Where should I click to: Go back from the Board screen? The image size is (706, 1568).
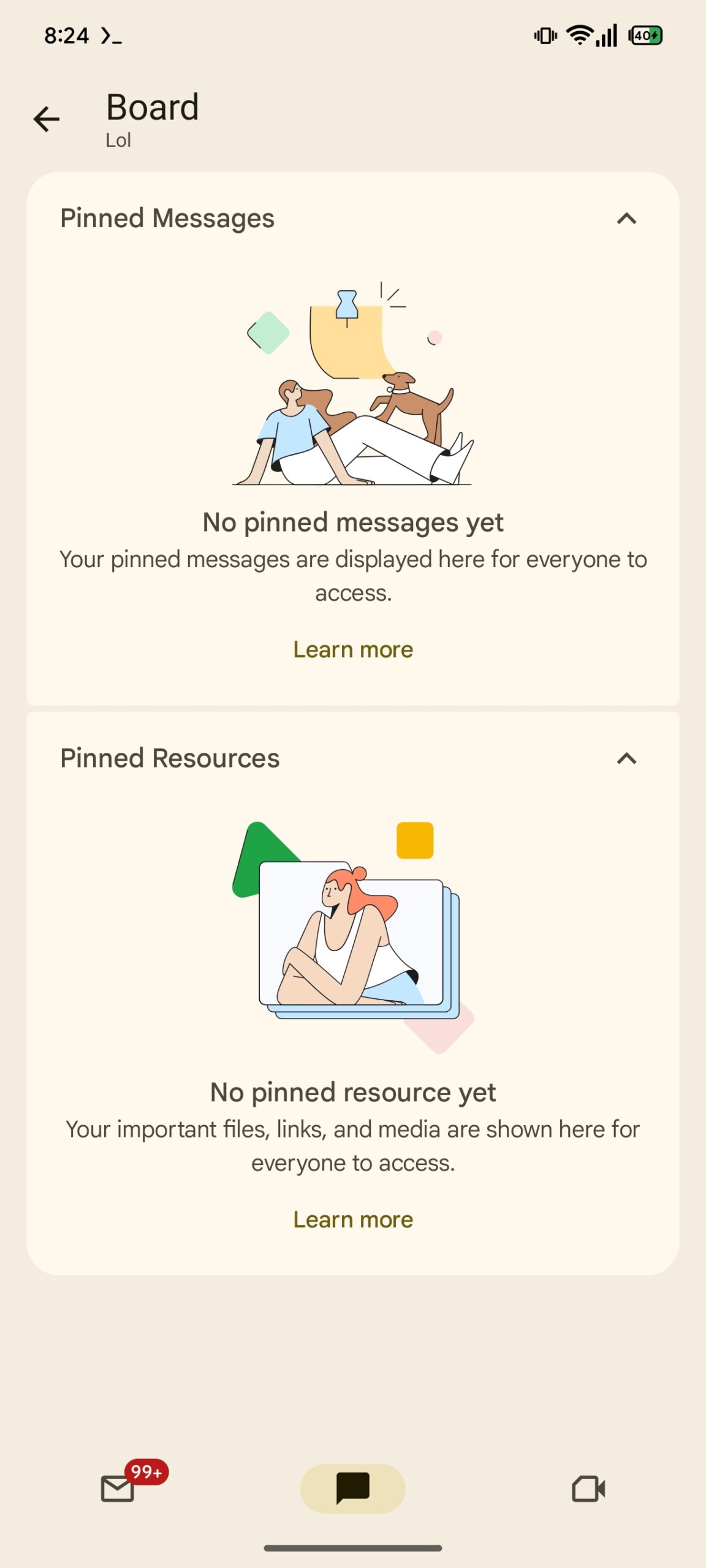[47, 119]
